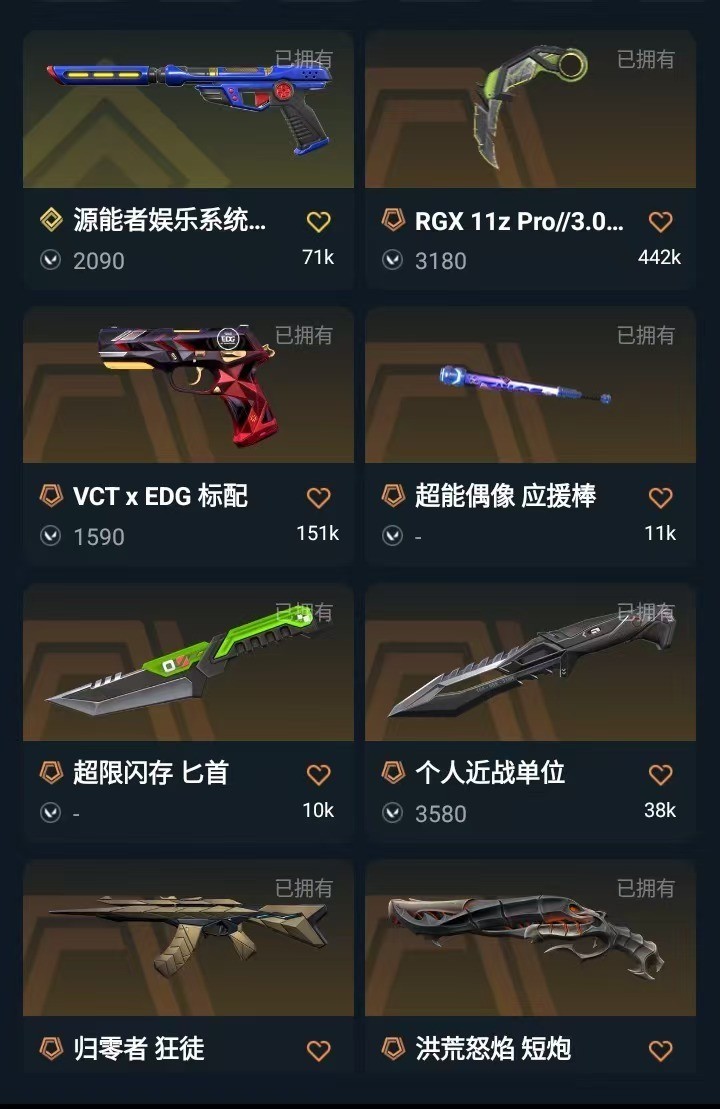
Task: Add 个人近战单位 to favorites
Action: (660, 773)
